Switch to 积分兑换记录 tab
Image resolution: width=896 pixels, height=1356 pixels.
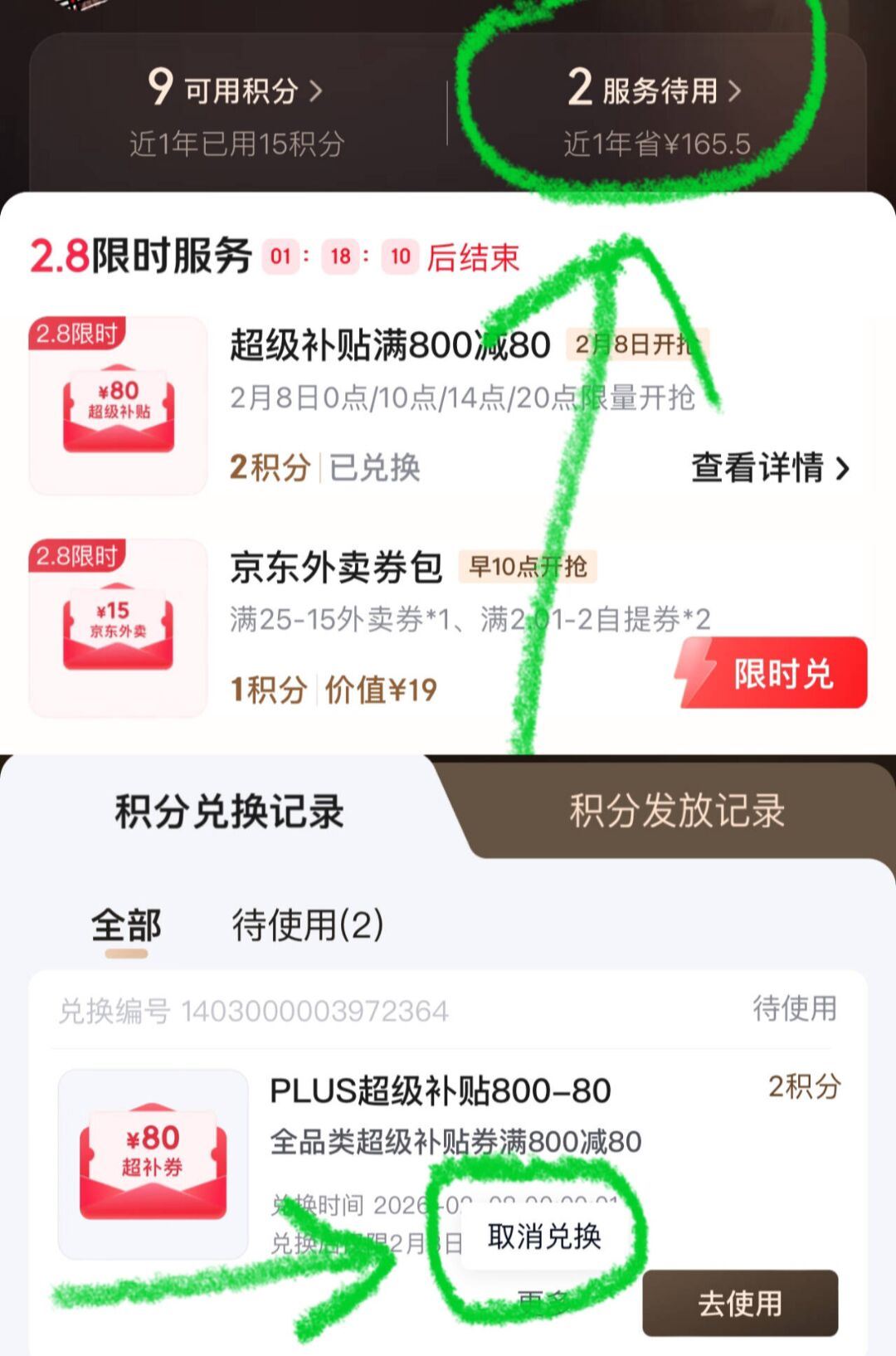[229, 811]
